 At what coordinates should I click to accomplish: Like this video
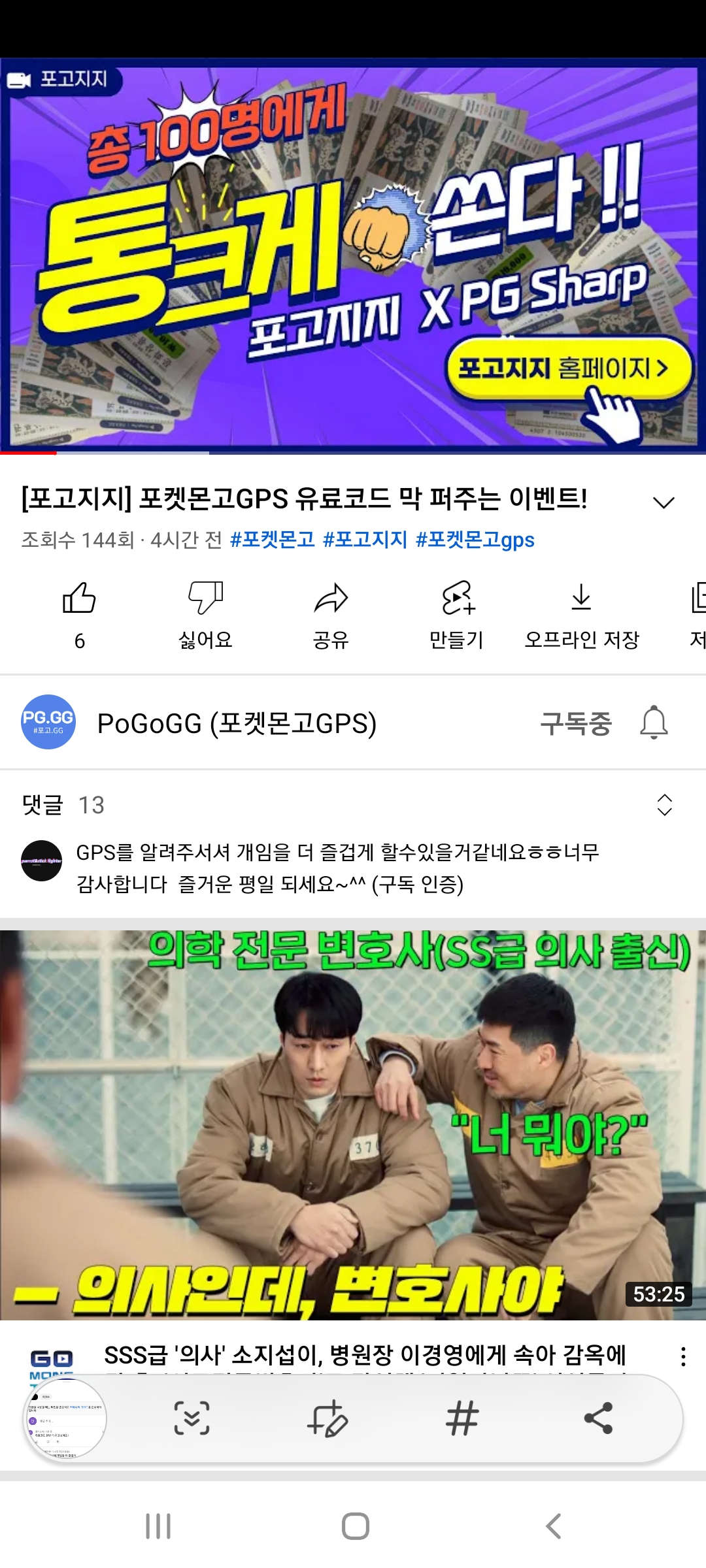pos(79,598)
